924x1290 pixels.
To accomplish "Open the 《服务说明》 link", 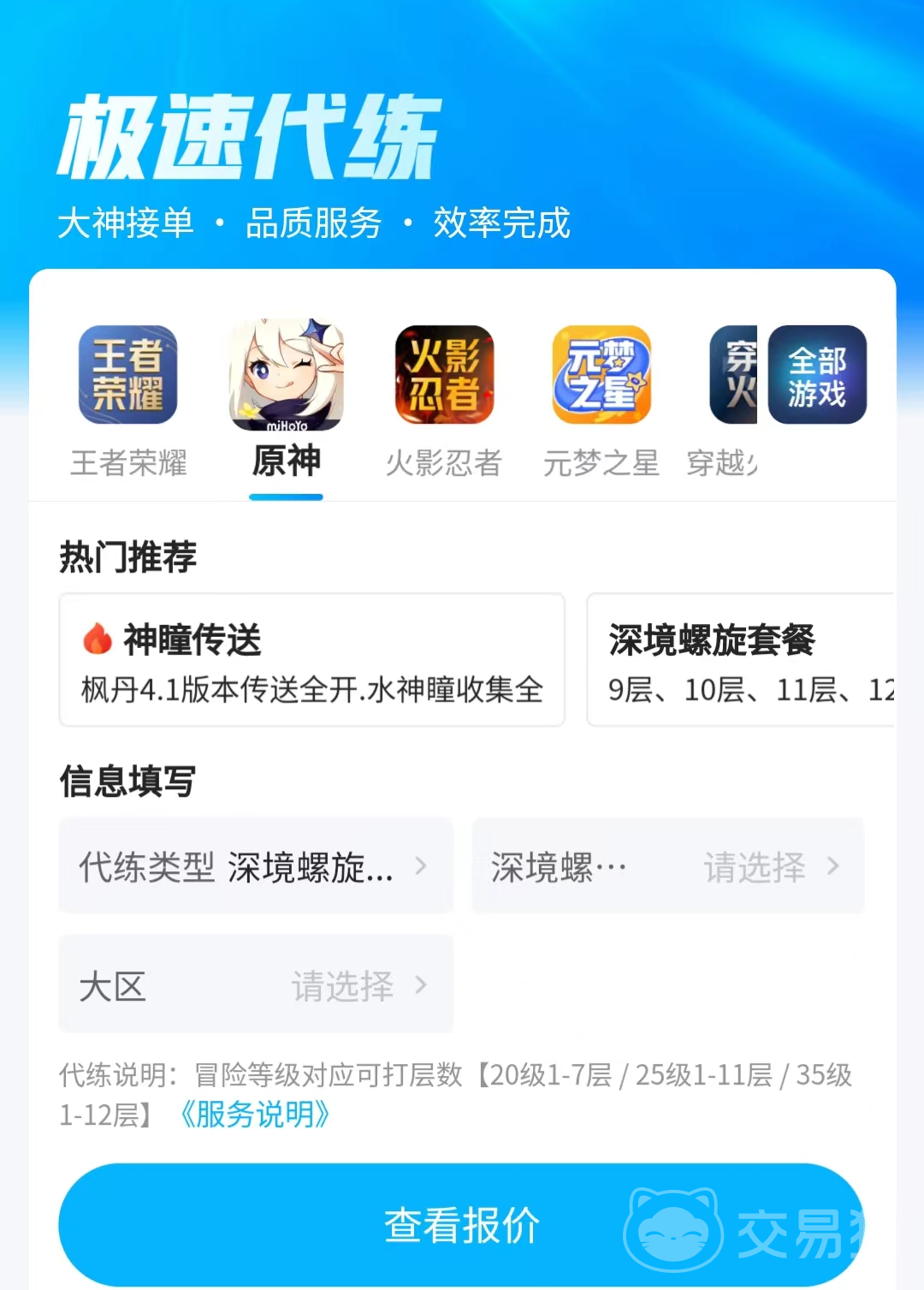I will click(254, 1115).
